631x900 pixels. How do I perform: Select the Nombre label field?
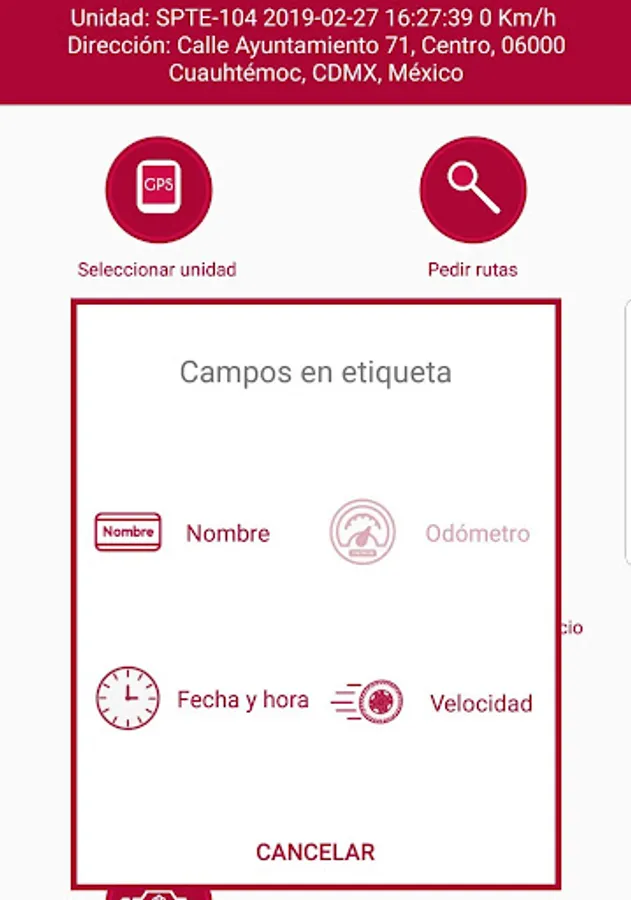coord(184,533)
